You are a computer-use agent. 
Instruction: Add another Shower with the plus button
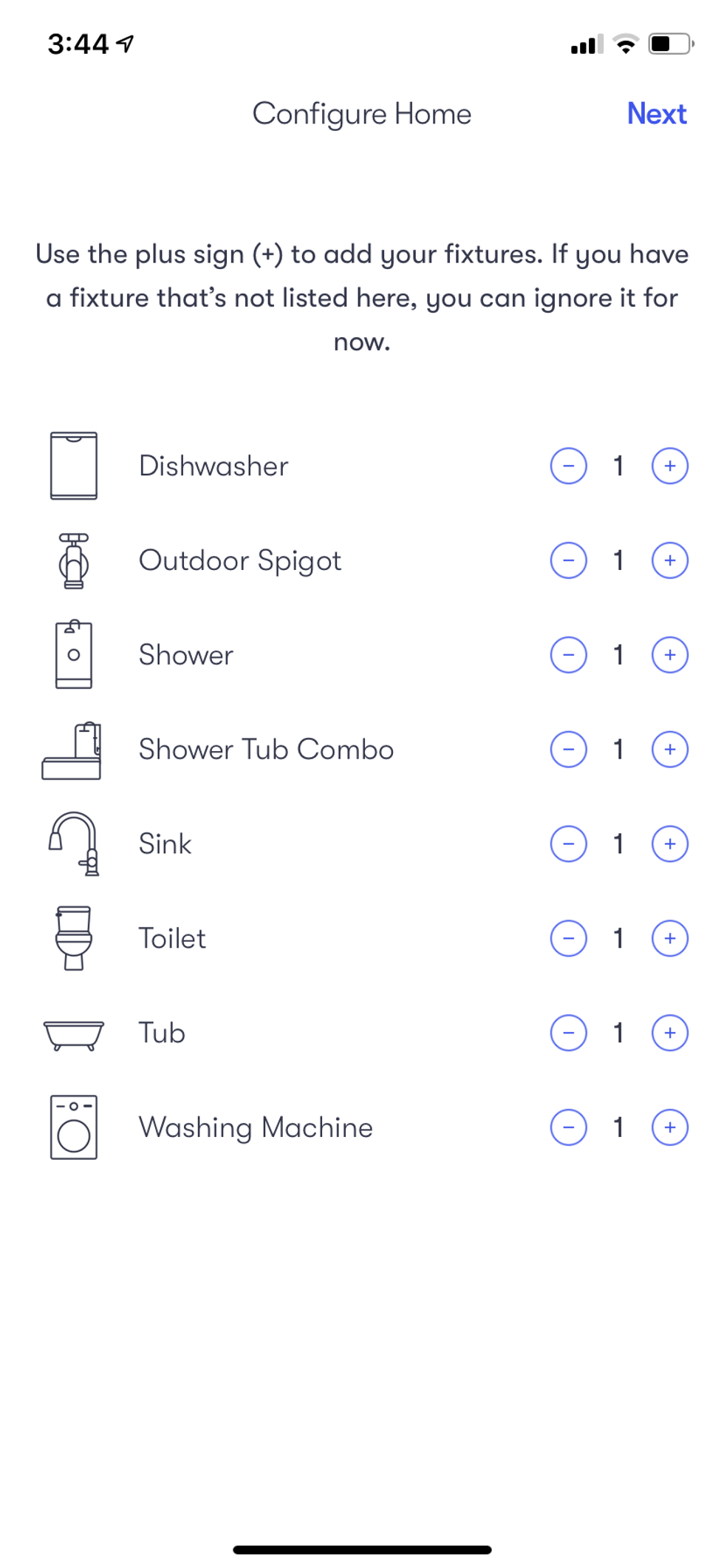click(x=669, y=654)
